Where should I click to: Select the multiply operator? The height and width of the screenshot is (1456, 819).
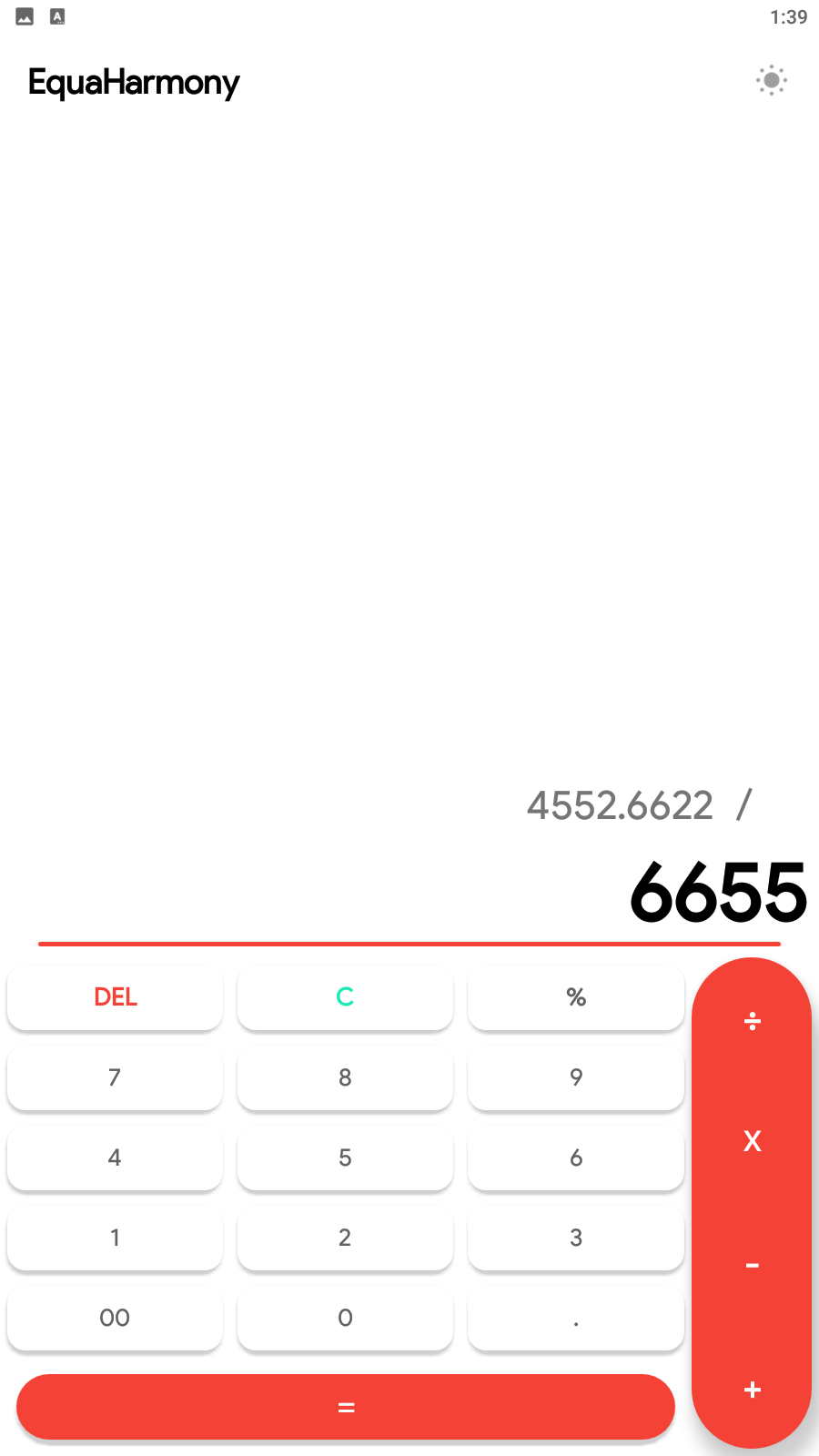click(752, 1141)
